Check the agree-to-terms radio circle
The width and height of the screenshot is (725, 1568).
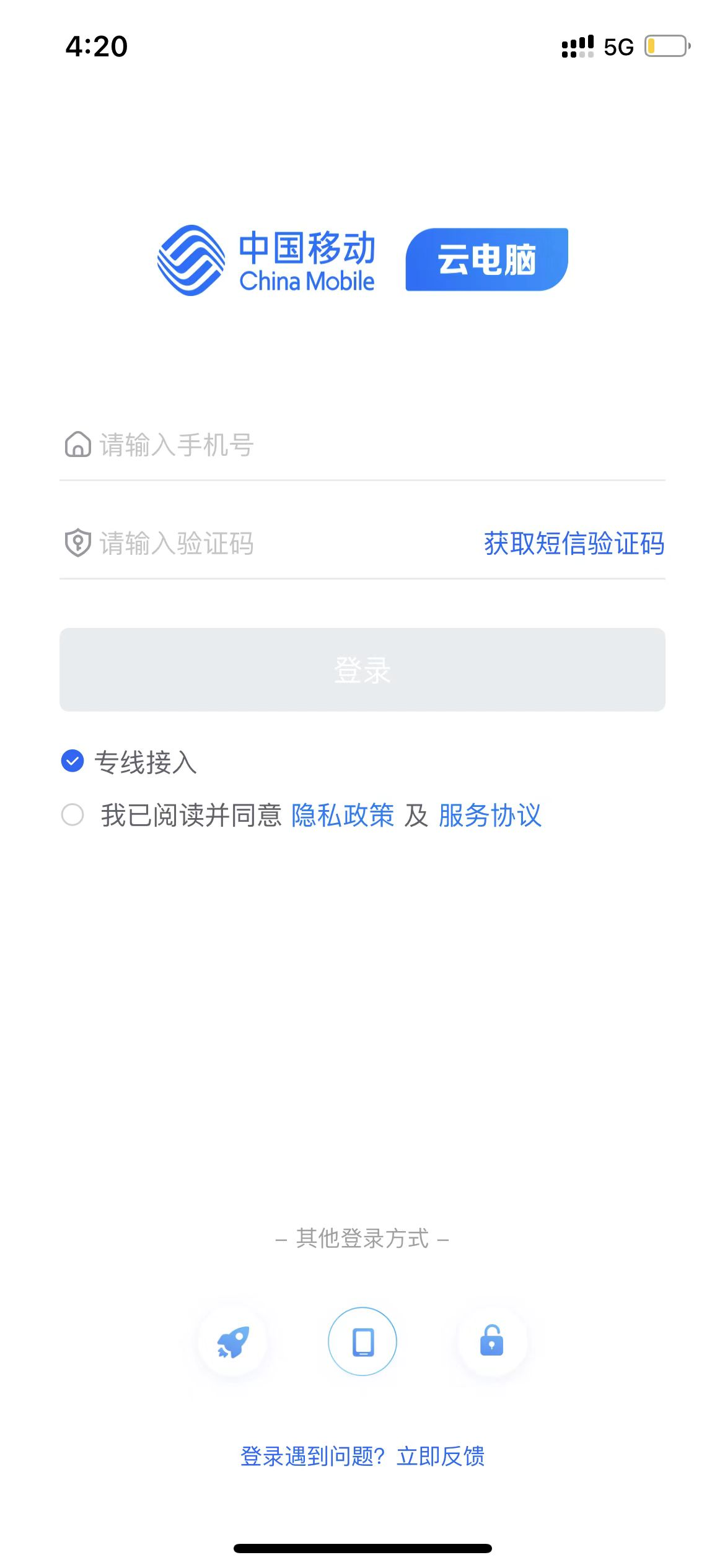pos(72,814)
